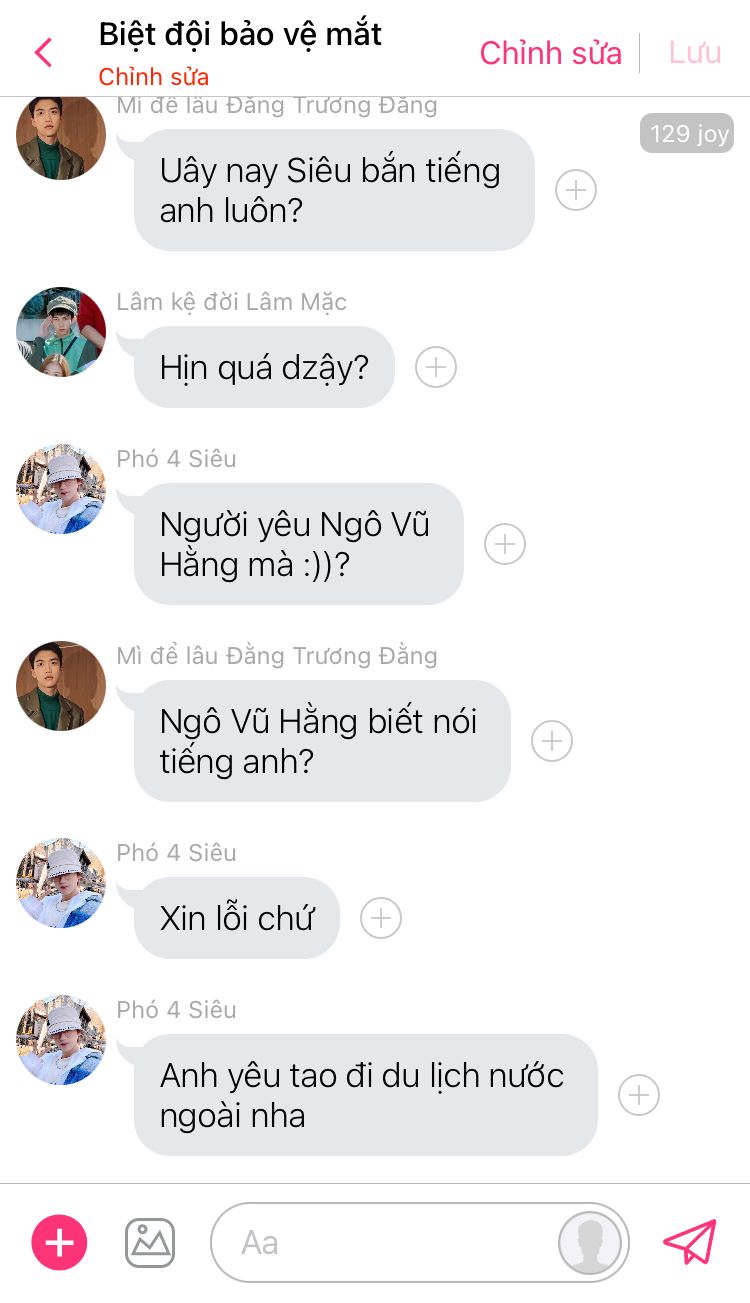Tap plus beside 'Anh yêu tao đi du lịch' message
This screenshot has width=750, height=1303.
(639, 1095)
